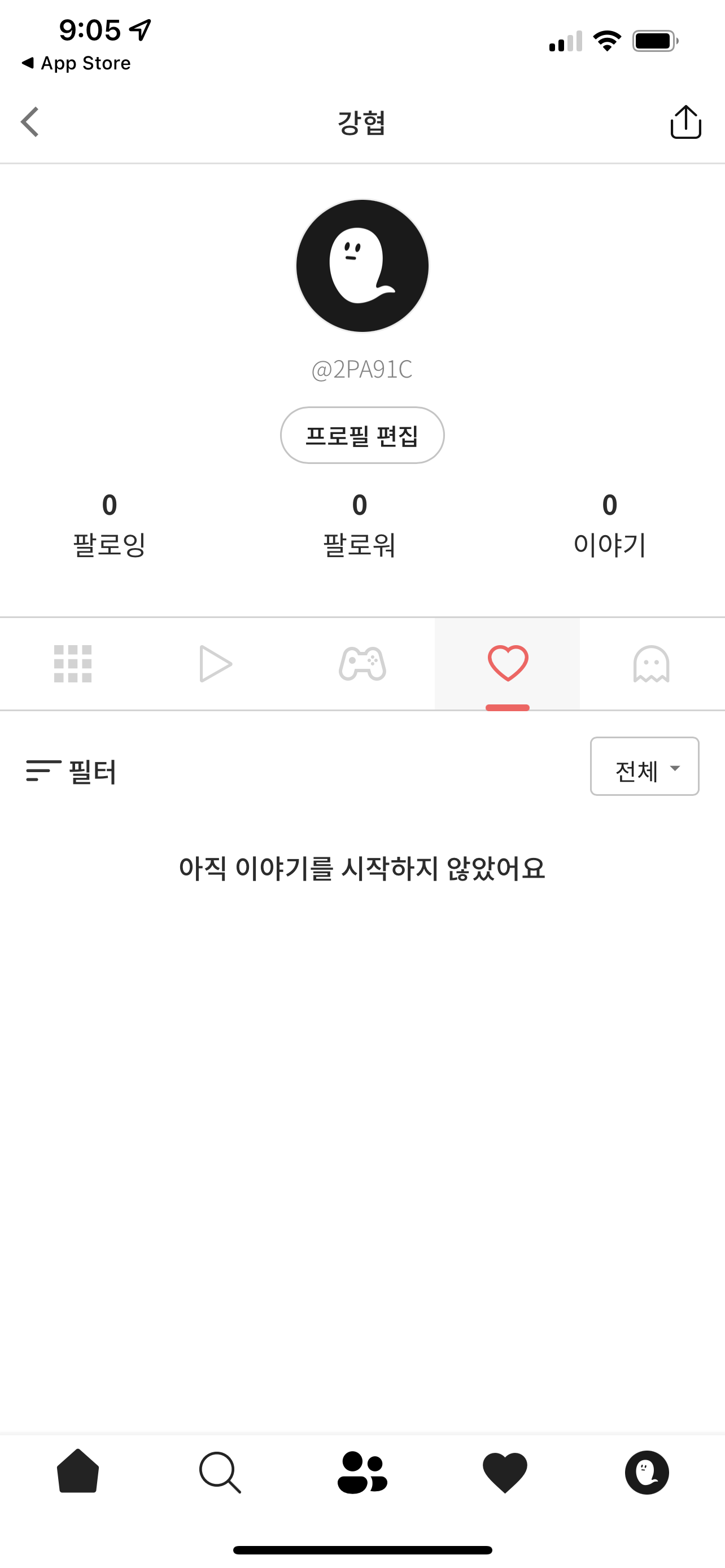
Task: Open the filled heart tab in bottom navigation
Action: [x=505, y=1472]
